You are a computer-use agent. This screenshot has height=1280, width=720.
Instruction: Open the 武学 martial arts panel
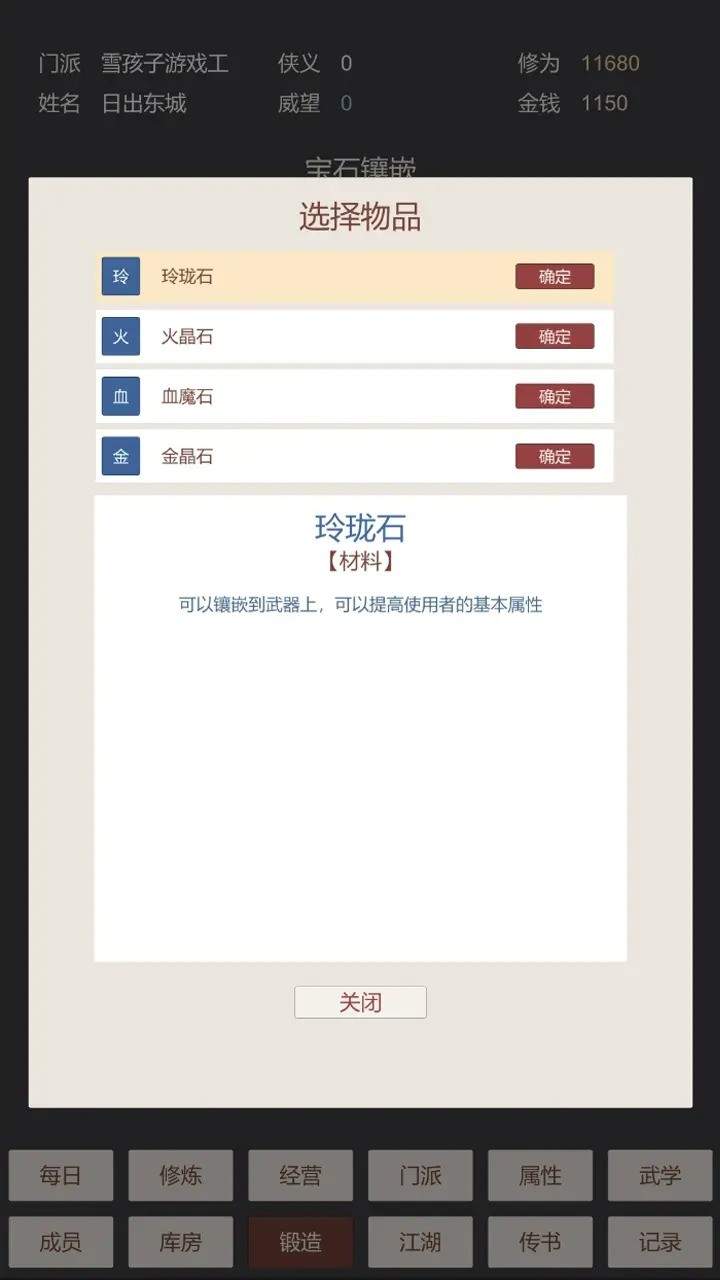(x=658, y=1176)
